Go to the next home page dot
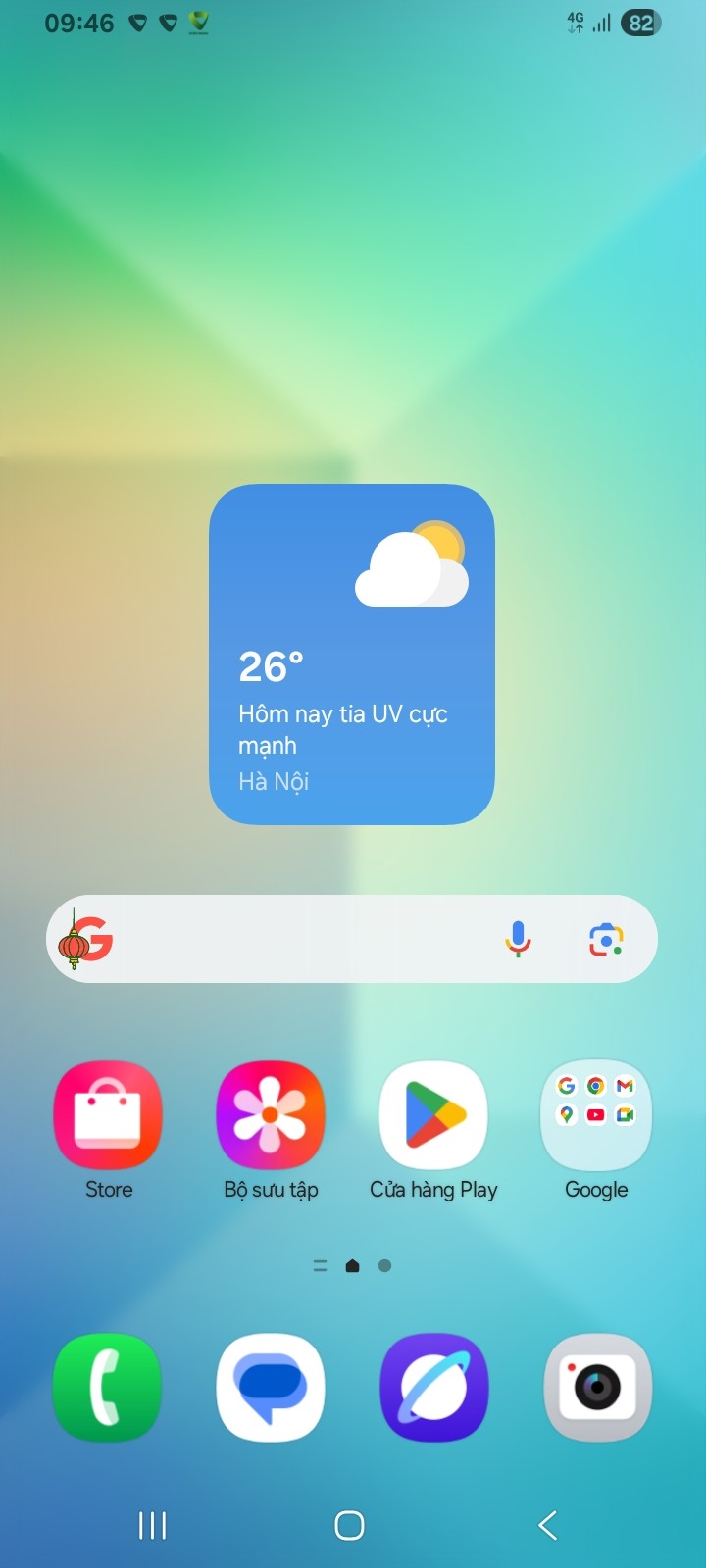This screenshot has height=1568, width=706. 385,1266
